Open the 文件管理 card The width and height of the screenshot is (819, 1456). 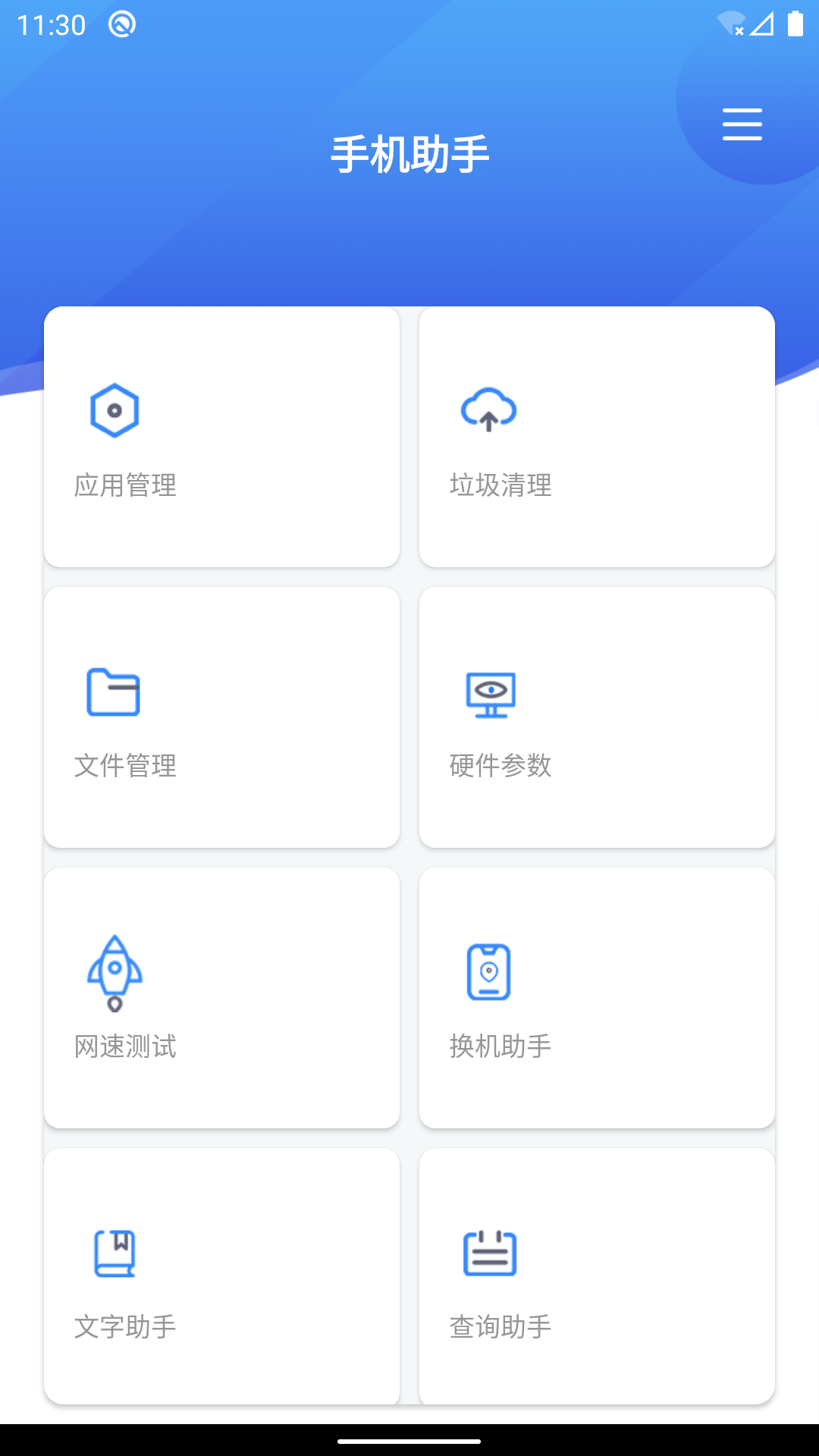tap(221, 717)
